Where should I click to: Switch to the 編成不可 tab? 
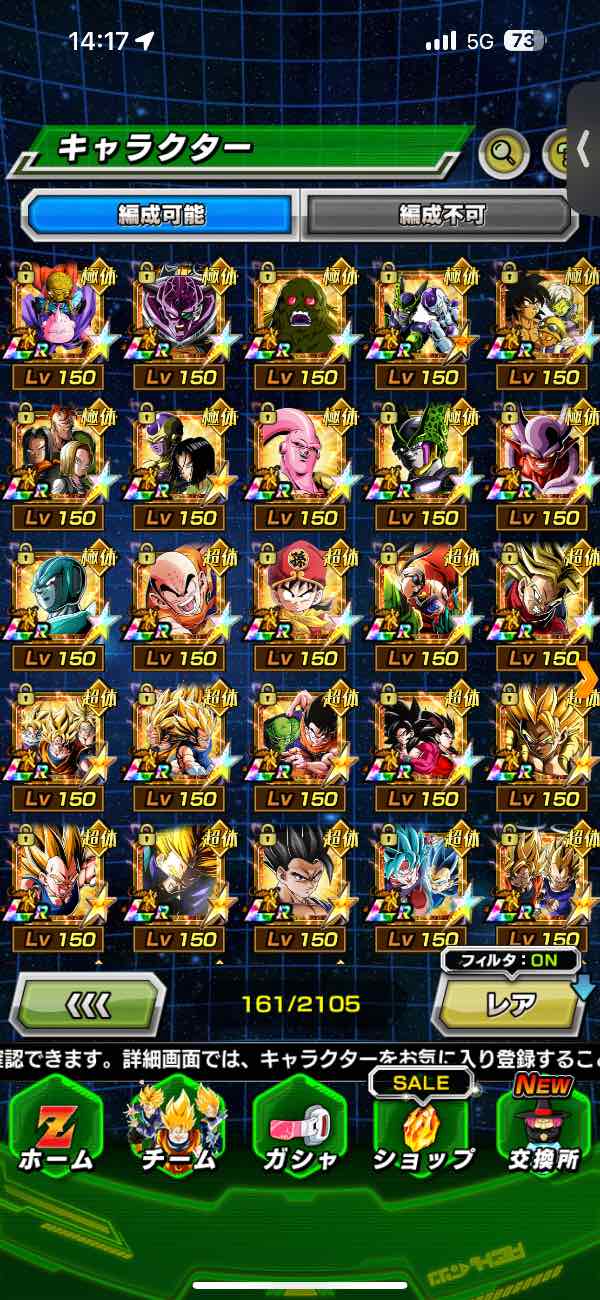pyautogui.click(x=440, y=215)
